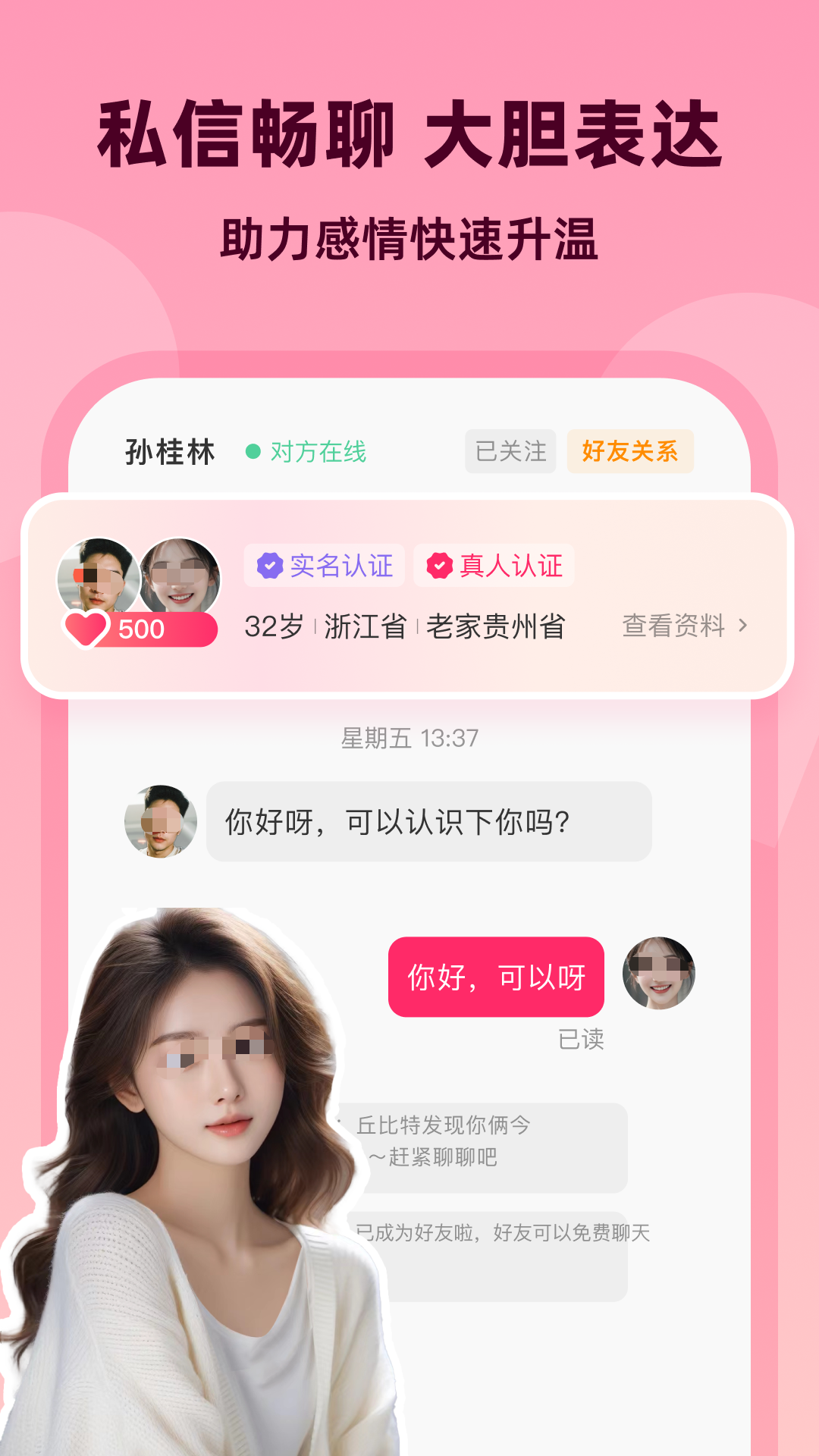Select the 孙桂林 chat title
819x1456 pixels.
(x=168, y=451)
